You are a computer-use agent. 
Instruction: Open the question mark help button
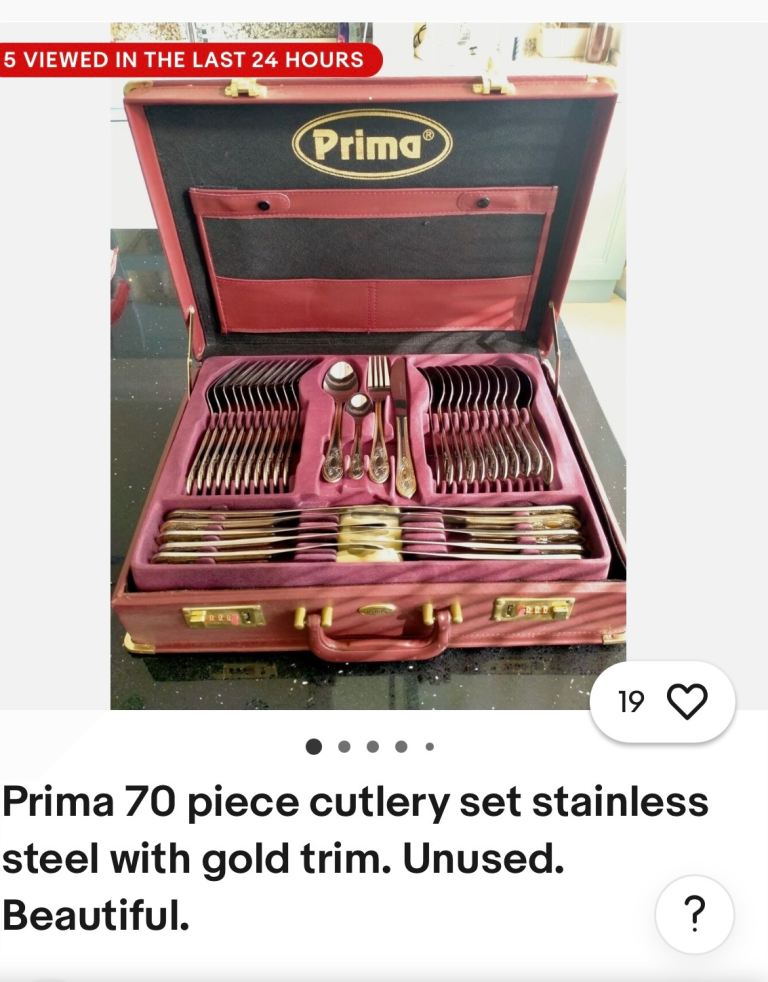click(695, 914)
